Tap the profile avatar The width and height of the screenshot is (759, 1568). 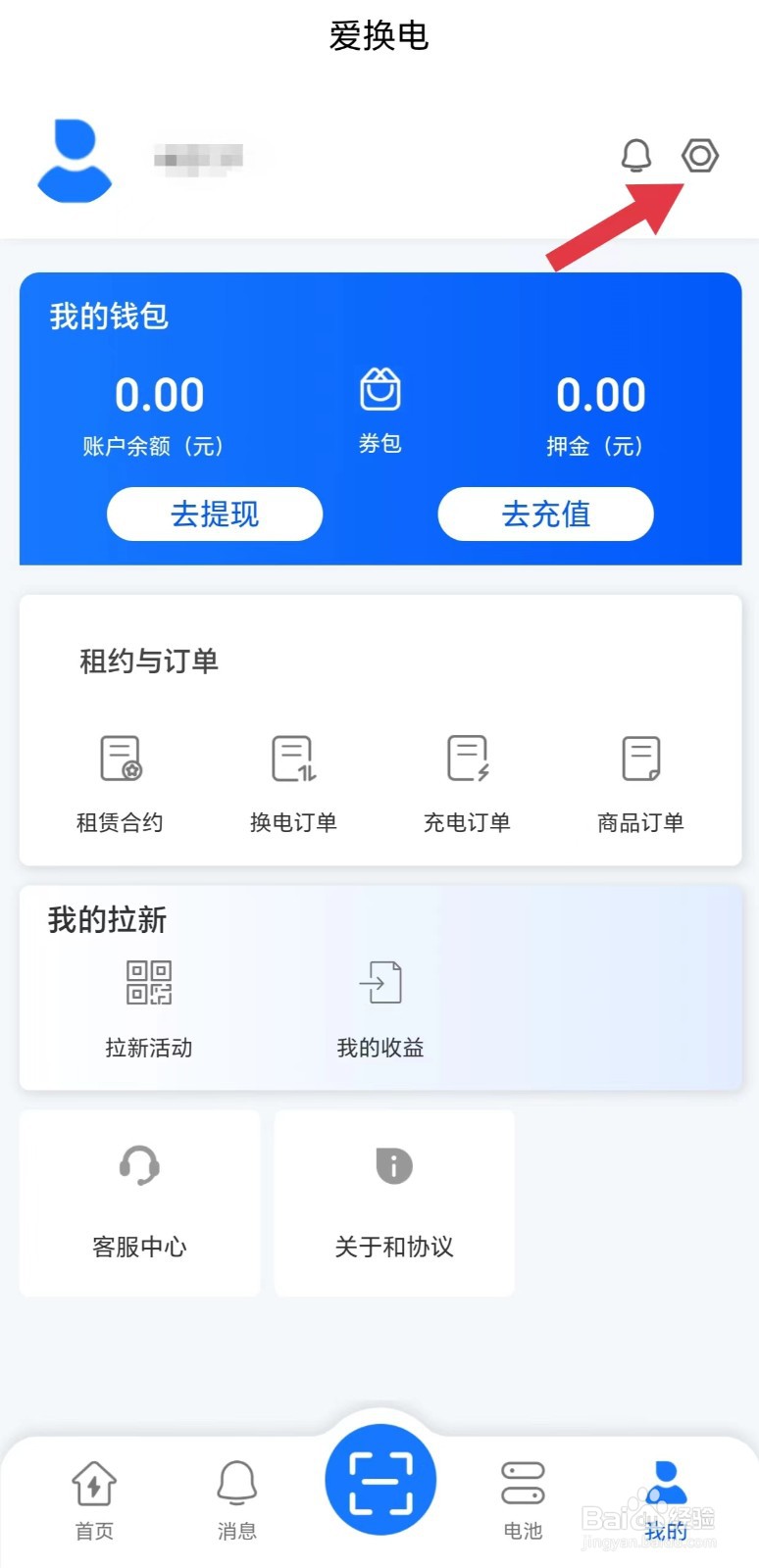(x=75, y=162)
